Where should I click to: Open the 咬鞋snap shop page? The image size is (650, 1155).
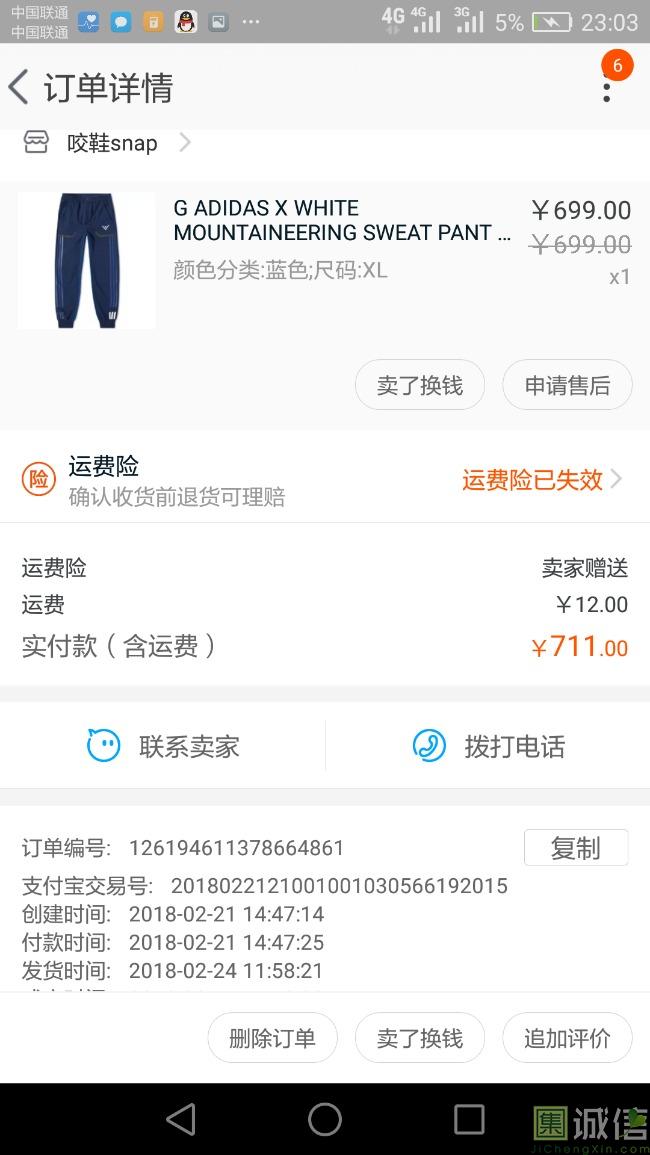click(x=110, y=143)
